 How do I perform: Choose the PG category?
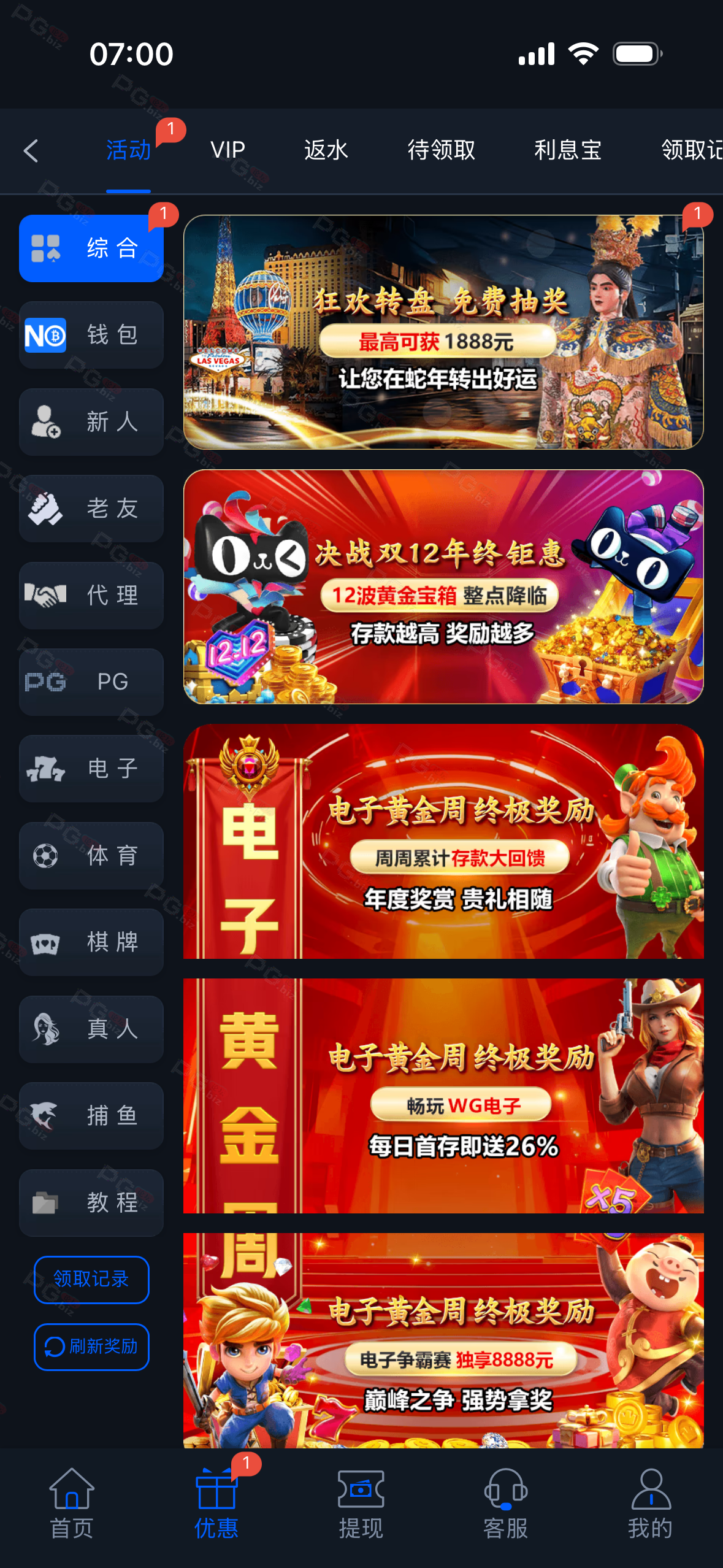91,682
